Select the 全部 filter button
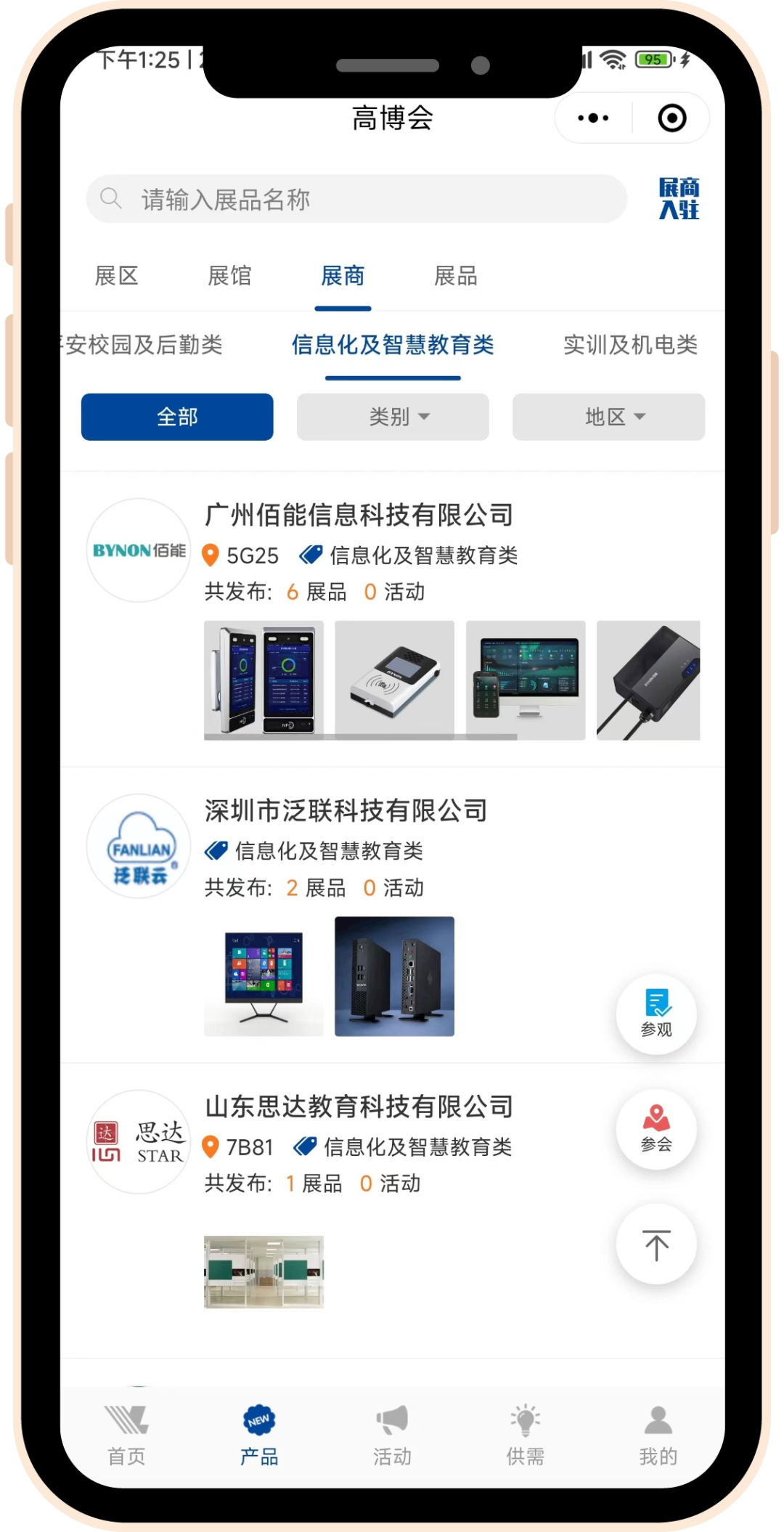 click(x=177, y=417)
